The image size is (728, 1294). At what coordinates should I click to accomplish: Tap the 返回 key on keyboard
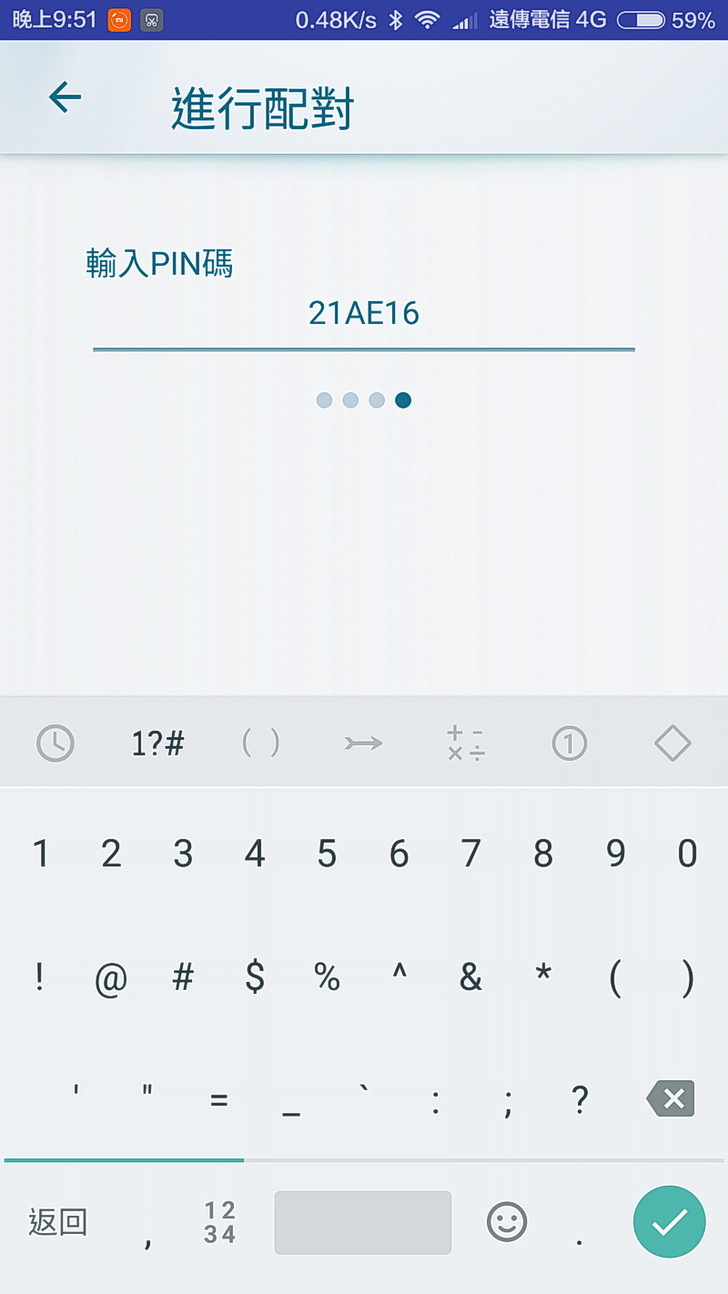coord(58,1222)
